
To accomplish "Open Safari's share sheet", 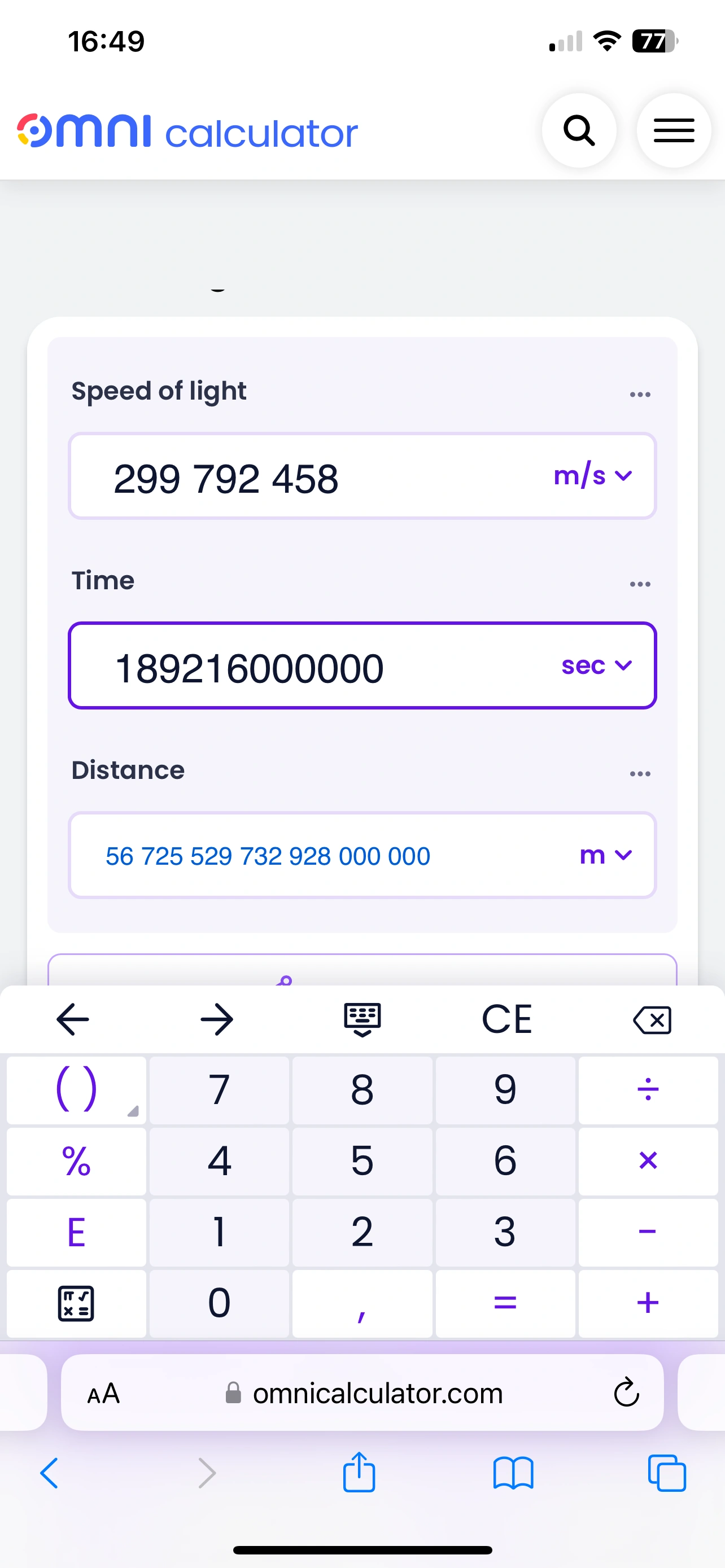I will coord(359,1473).
